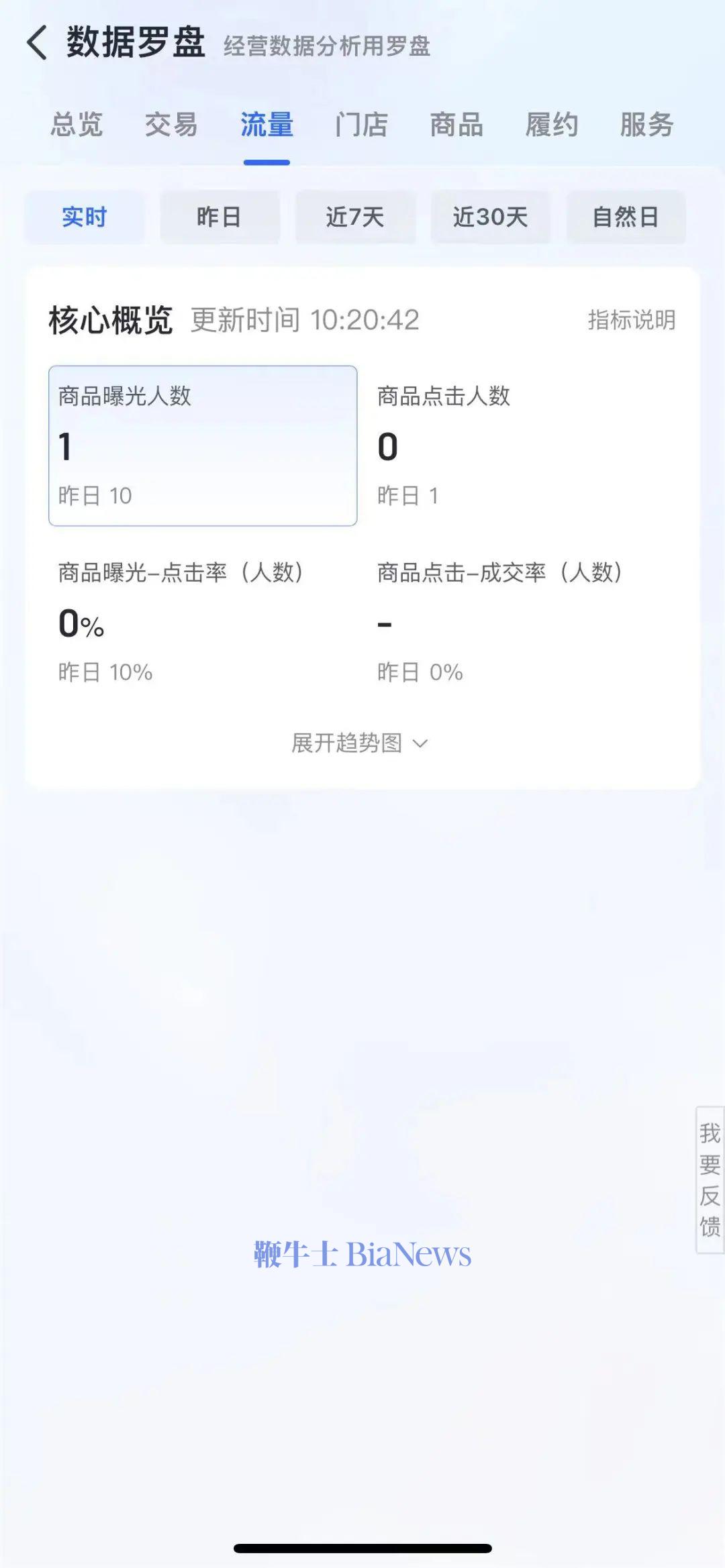Open 我要反馈 feedback
This screenshot has height=1568, width=725.
(x=710, y=1180)
